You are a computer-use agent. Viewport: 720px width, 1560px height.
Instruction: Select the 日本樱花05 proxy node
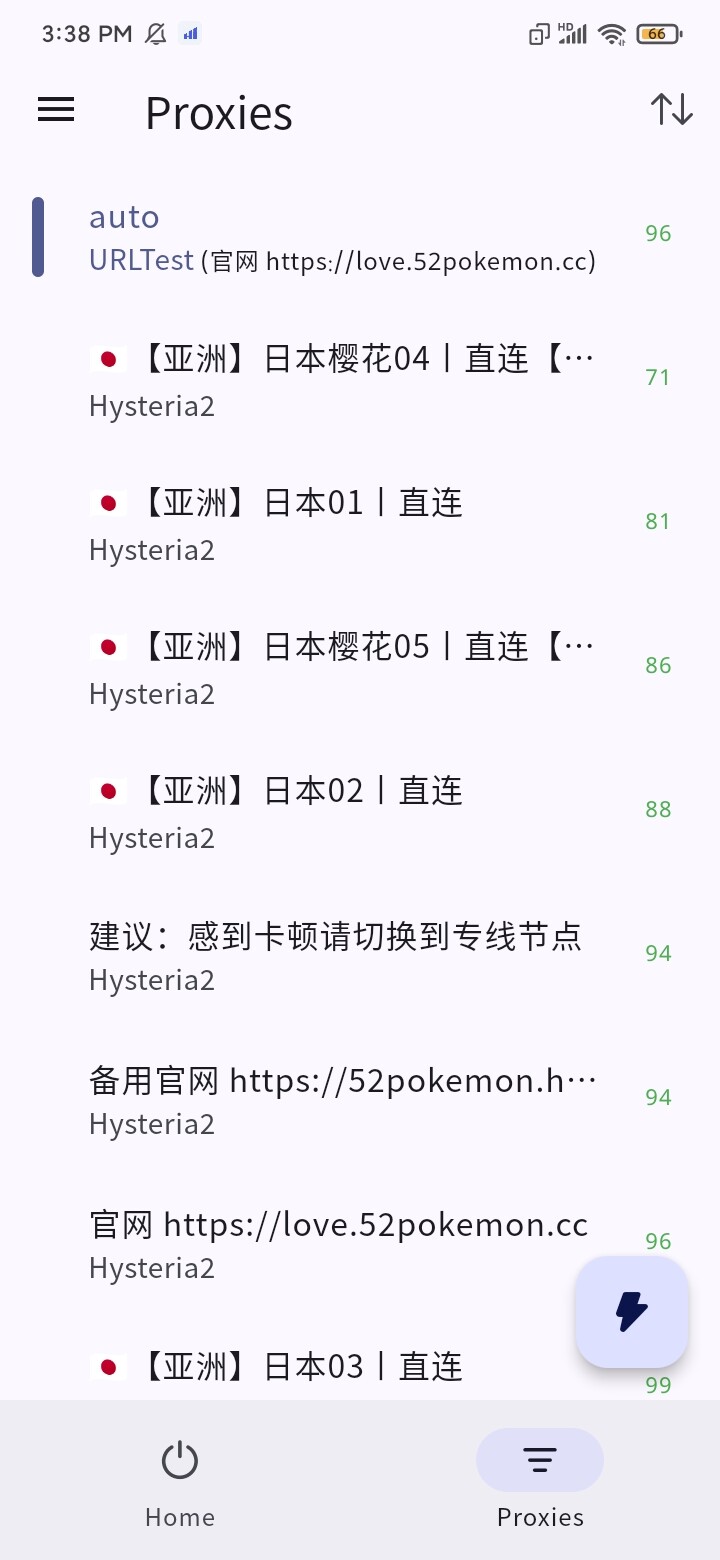360,668
